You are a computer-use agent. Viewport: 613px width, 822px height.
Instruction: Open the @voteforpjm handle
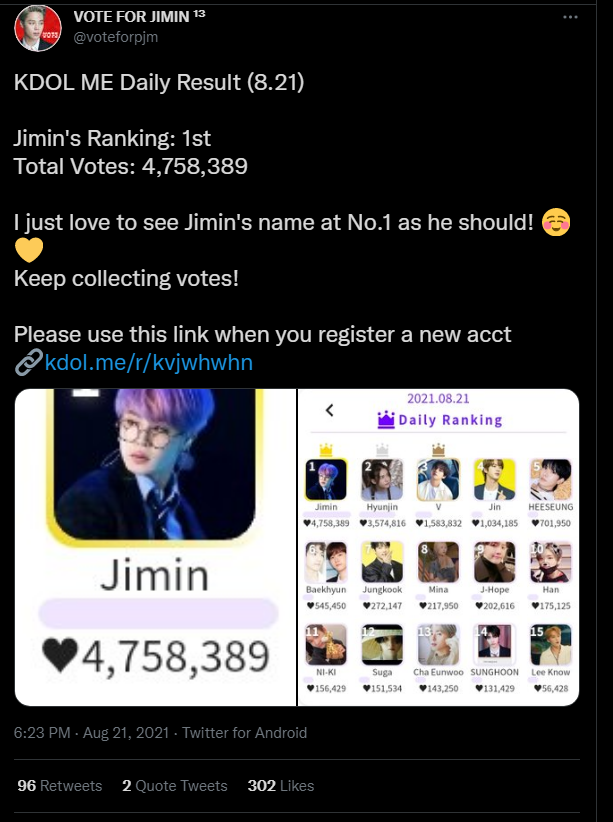pos(116,37)
